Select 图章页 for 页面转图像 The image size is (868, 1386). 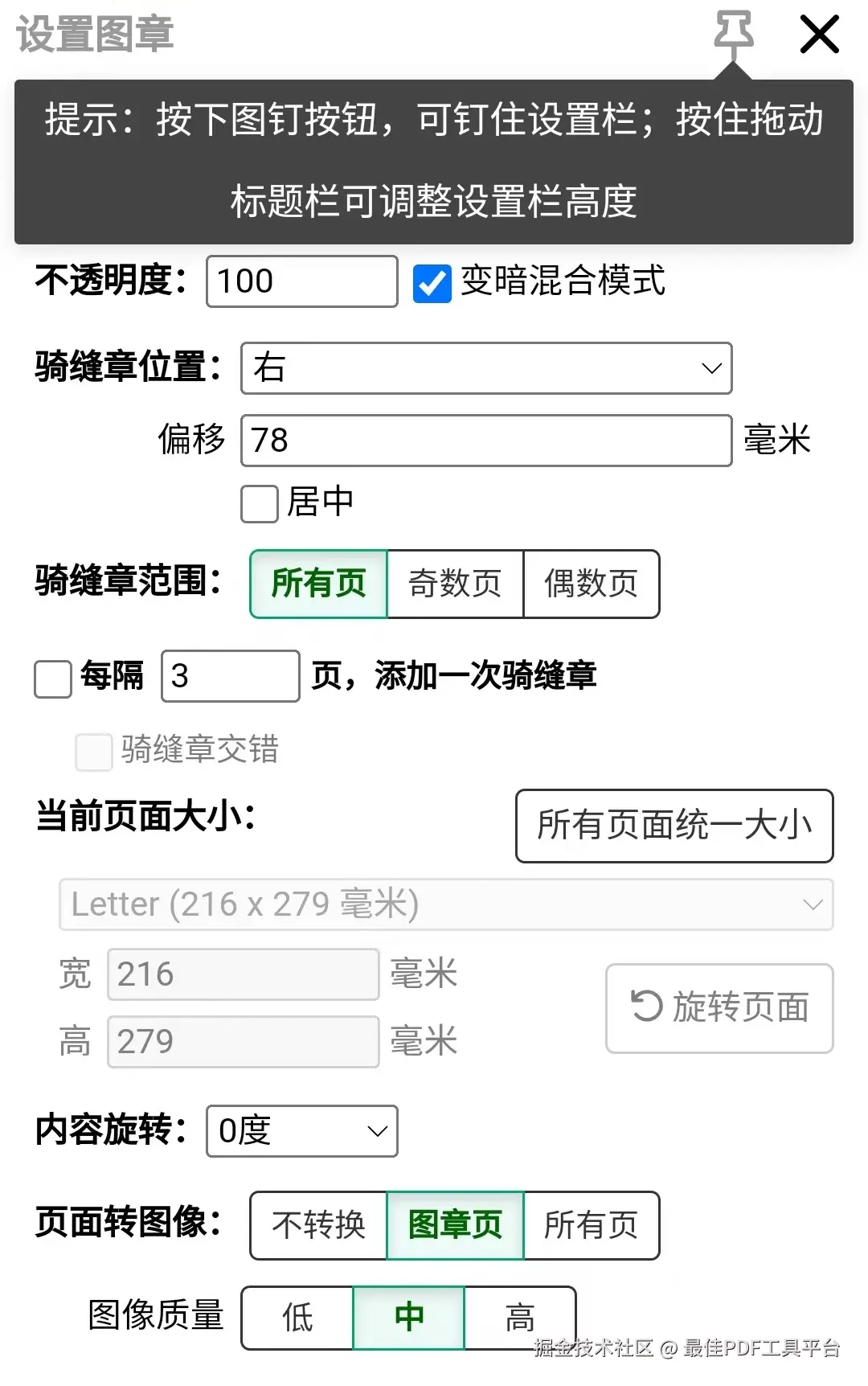click(455, 1225)
